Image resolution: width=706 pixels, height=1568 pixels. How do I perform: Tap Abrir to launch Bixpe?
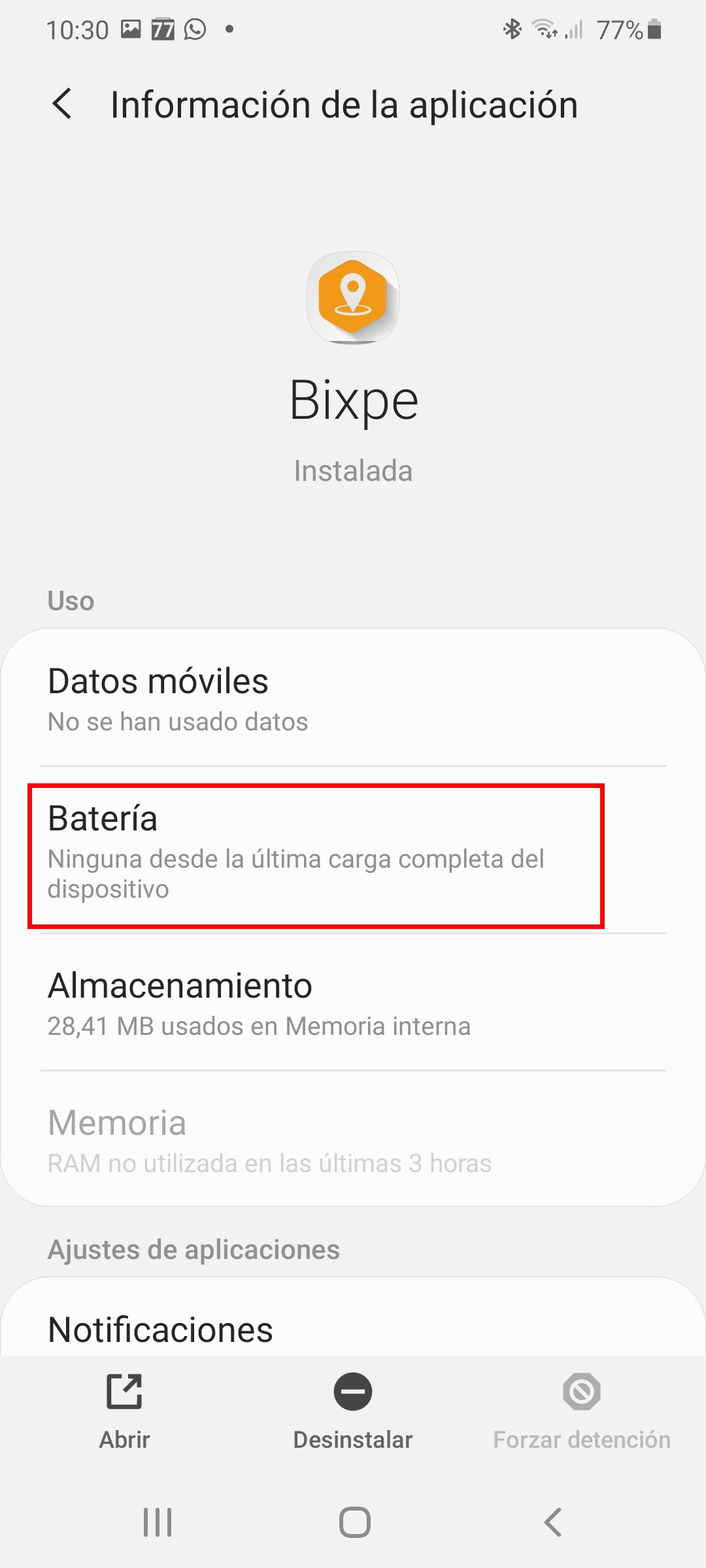[124, 1411]
